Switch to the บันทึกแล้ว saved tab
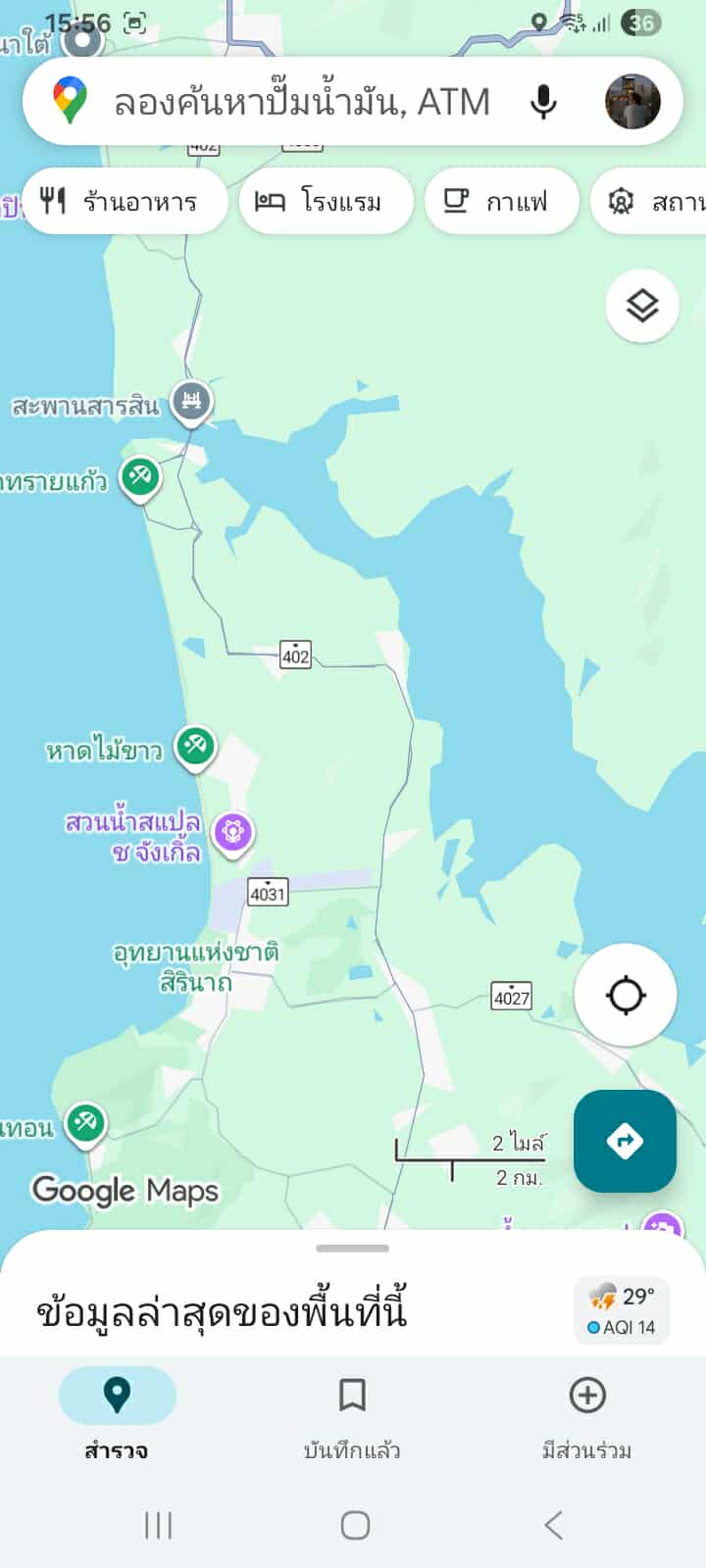This screenshot has width=706, height=1568. coord(352,1414)
